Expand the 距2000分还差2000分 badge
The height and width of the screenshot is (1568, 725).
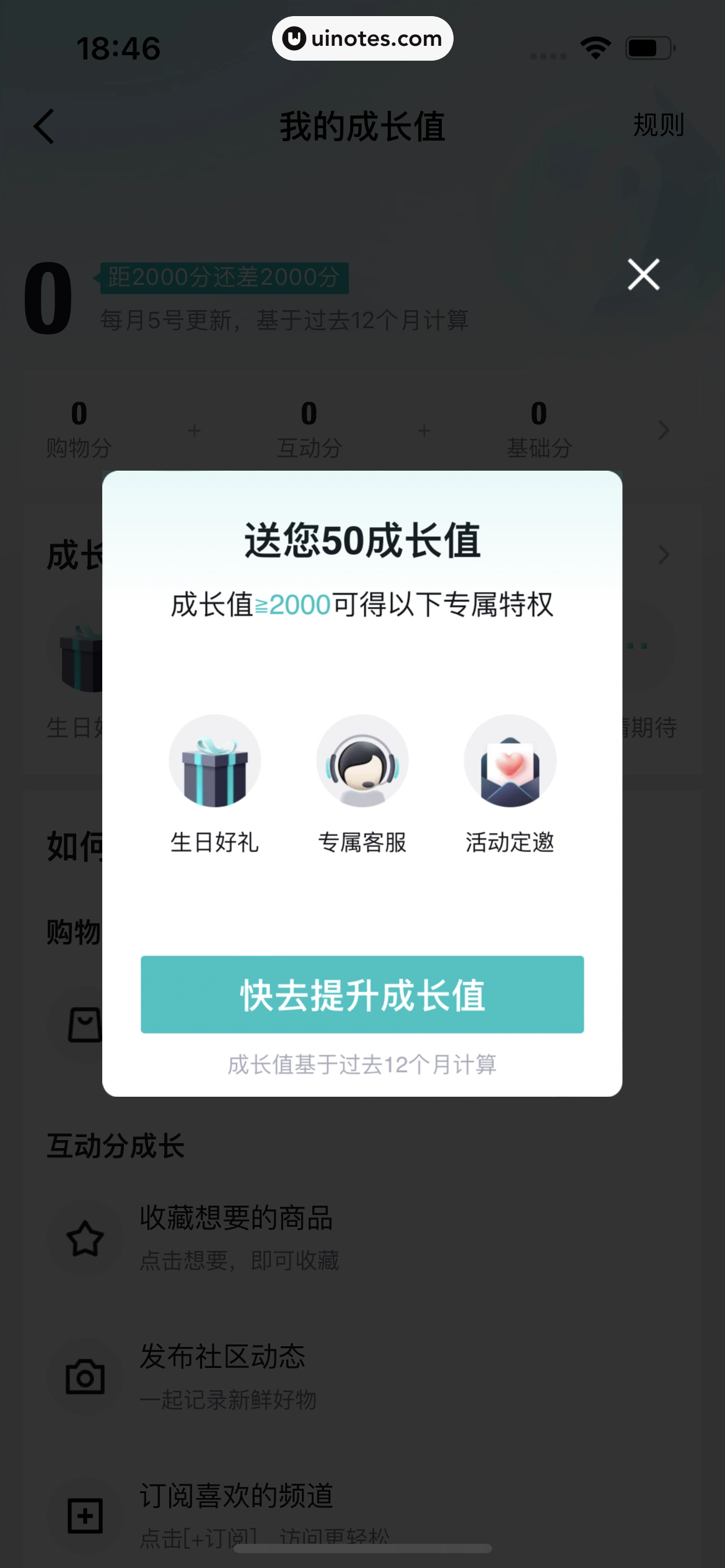[x=224, y=279]
